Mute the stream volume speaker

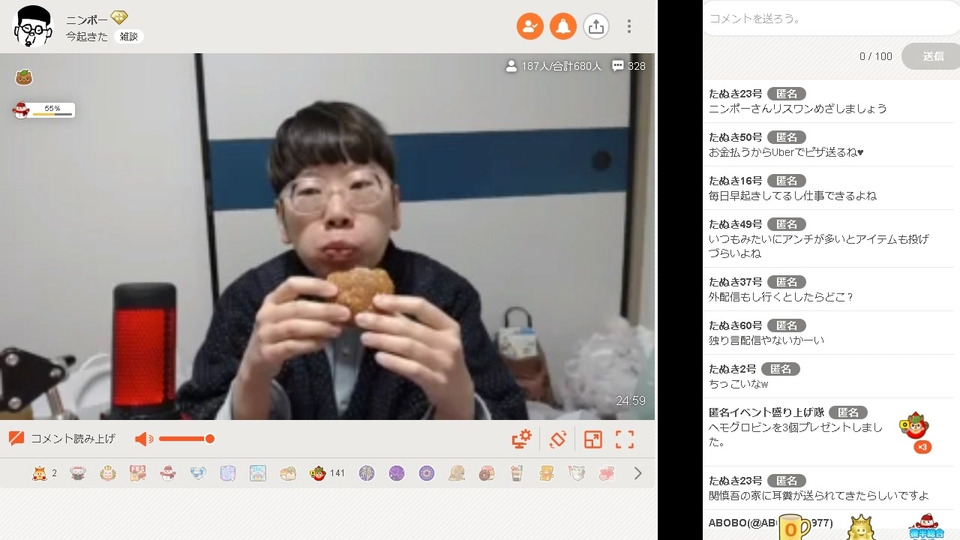pyautogui.click(x=144, y=438)
